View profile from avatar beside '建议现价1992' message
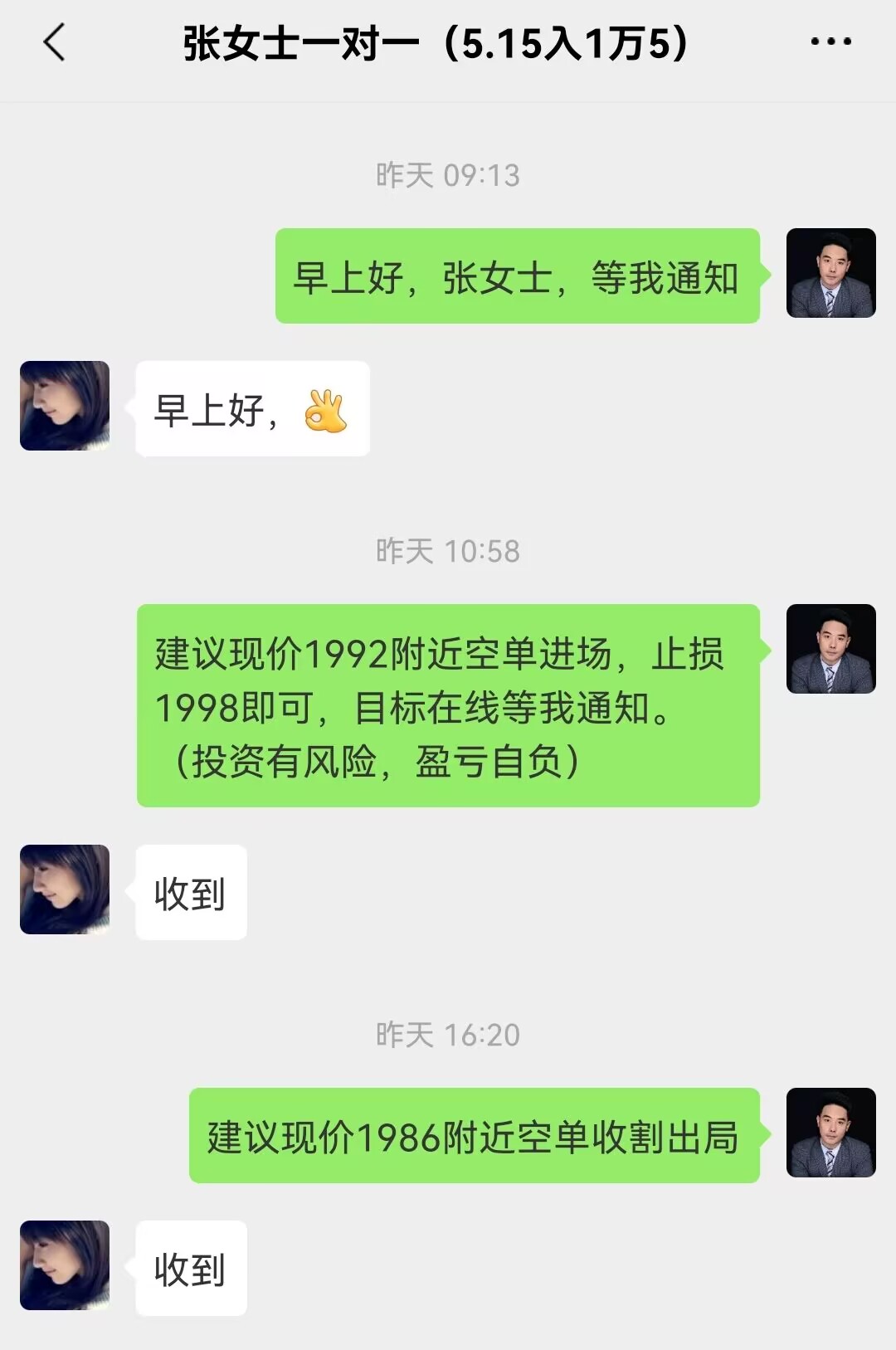The image size is (896, 1350). tap(830, 649)
